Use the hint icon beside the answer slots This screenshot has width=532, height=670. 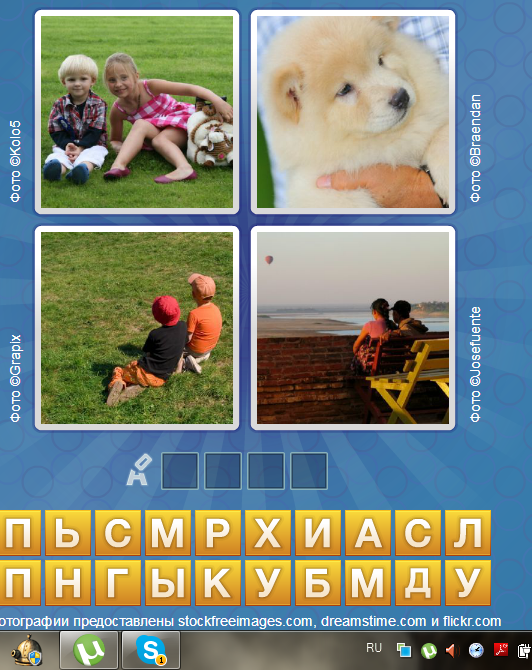click(x=139, y=470)
